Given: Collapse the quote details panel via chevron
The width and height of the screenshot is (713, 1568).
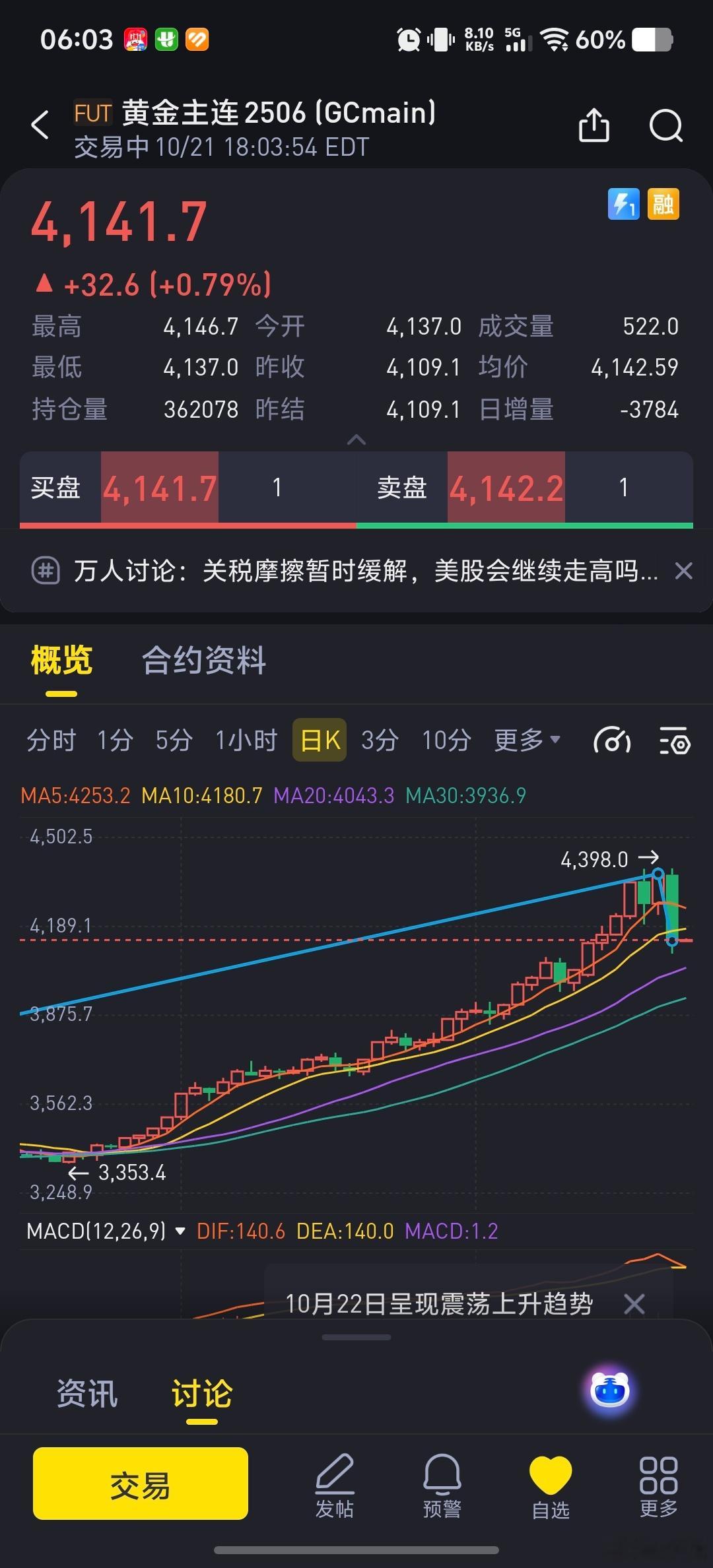Looking at the screenshot, I should pos(356,440).
